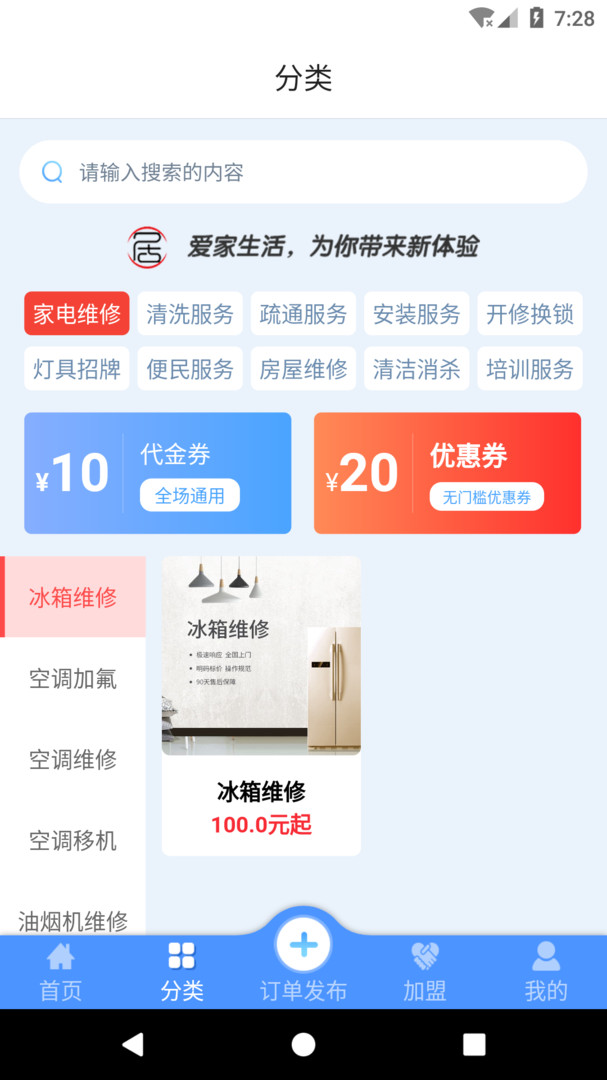Choose the 房屋维修 category chip
This screenshot has width=607, height=1080.
[303, 369]
